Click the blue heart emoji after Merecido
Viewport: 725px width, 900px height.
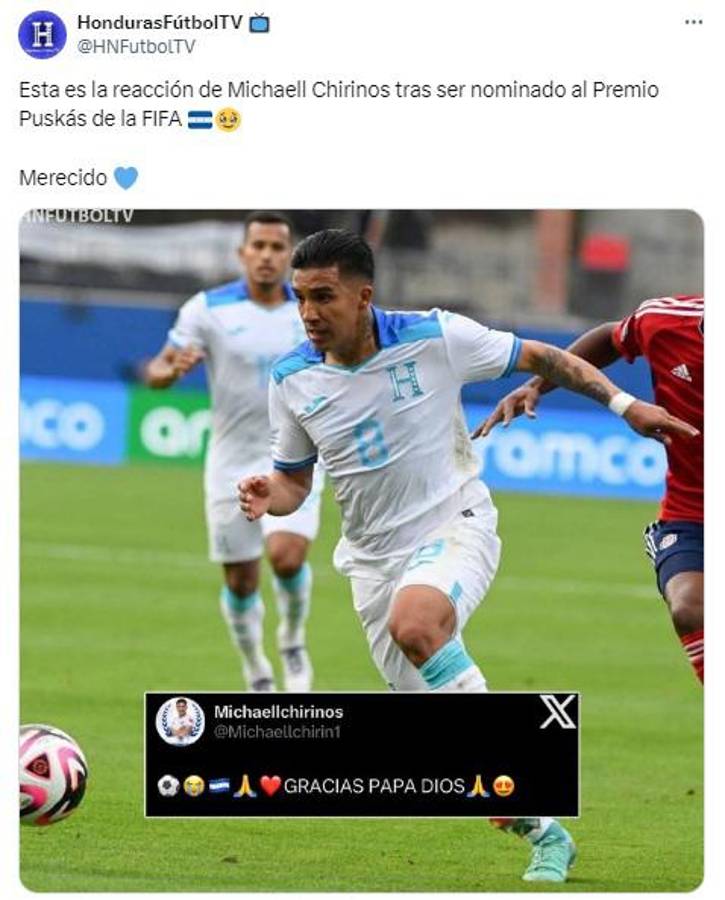[x=127, y=176]
